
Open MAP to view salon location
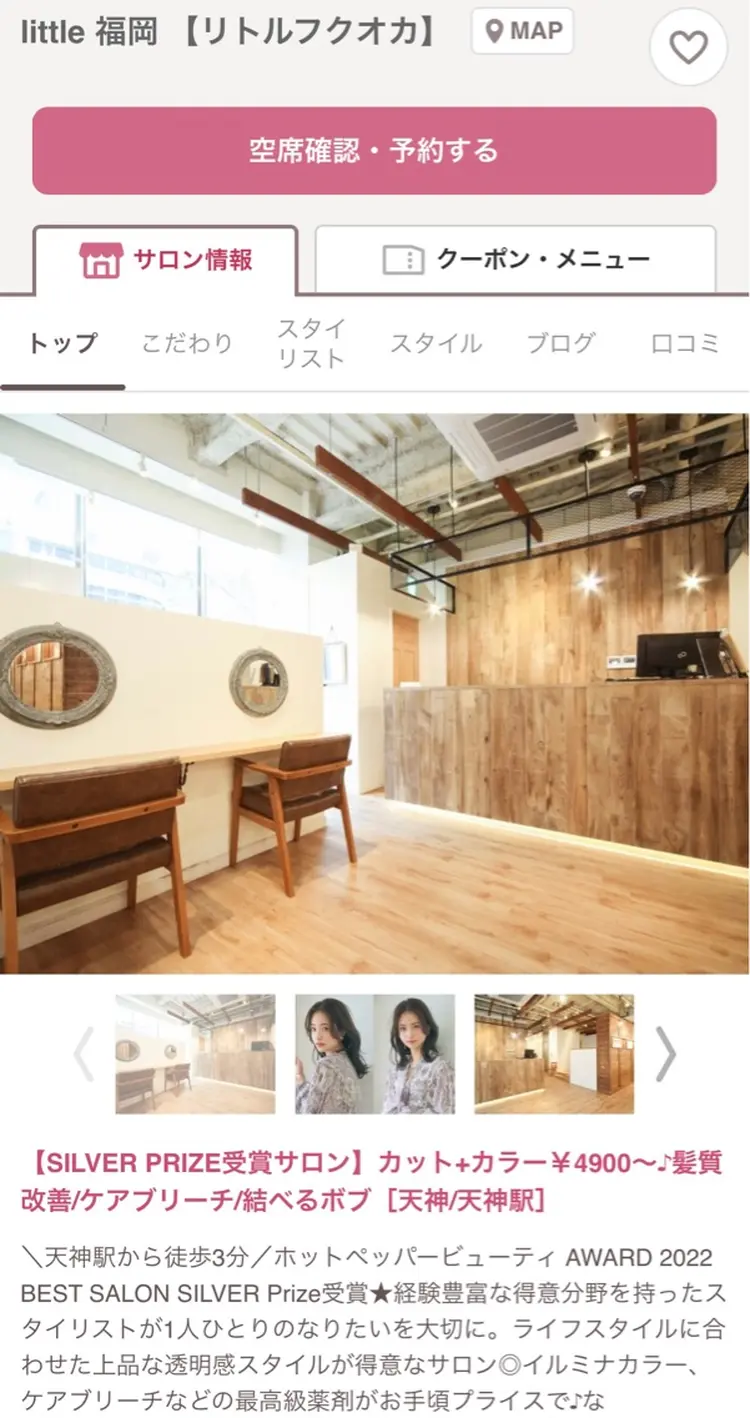[522, 30]
